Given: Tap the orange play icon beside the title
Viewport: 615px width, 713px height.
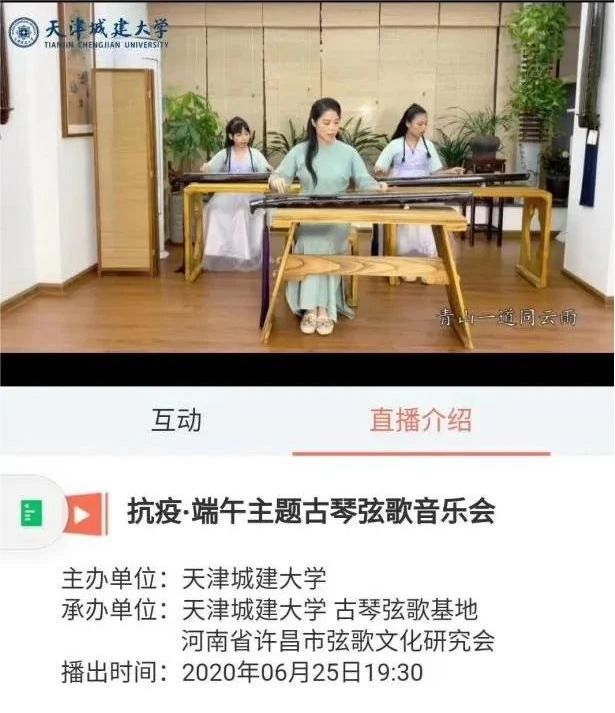Looking at the screenshot, I should (85, 515).
